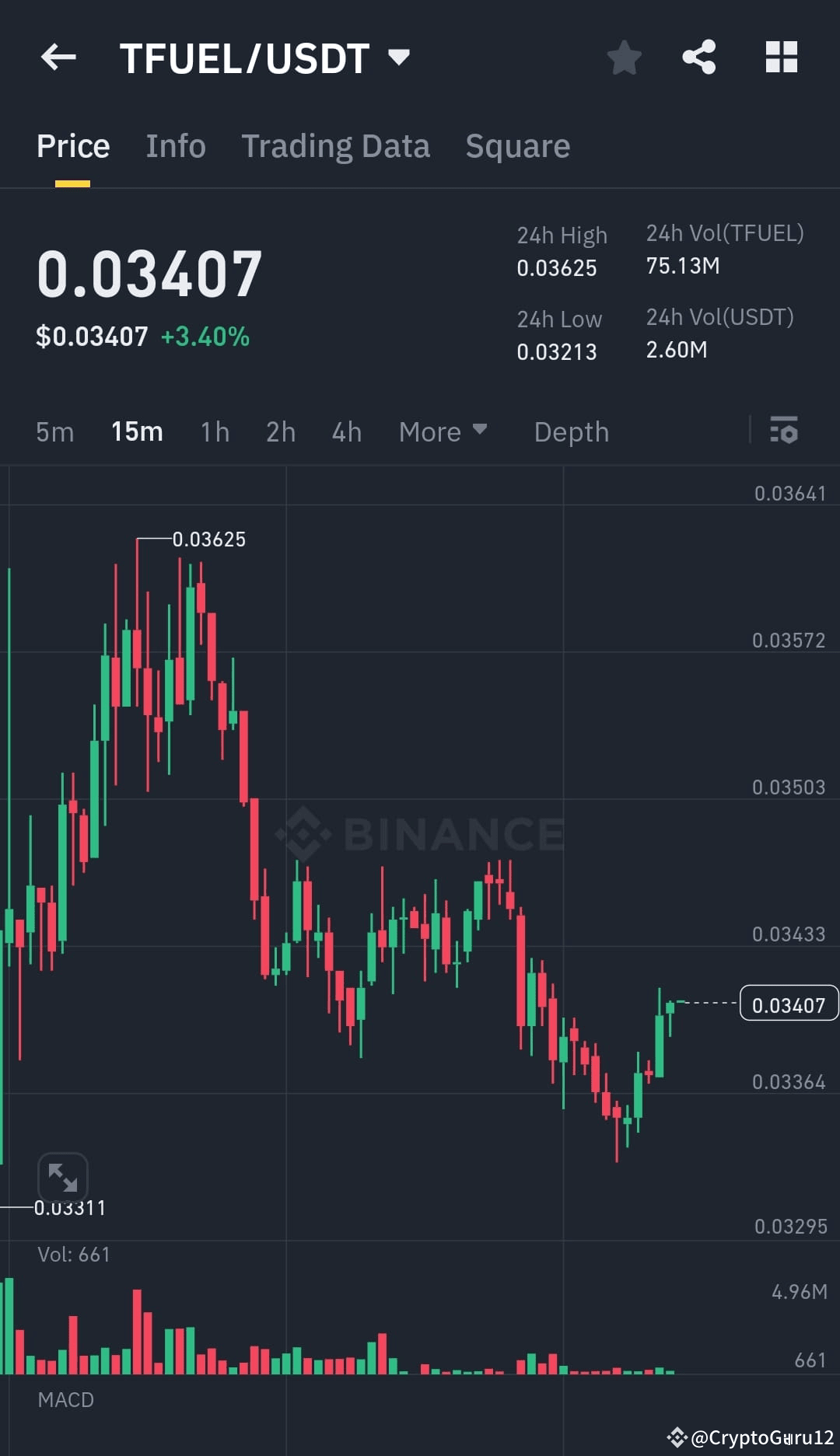Select the 4h timeframe option
The image size is (840, 1456).
click(x=346, y=431)
